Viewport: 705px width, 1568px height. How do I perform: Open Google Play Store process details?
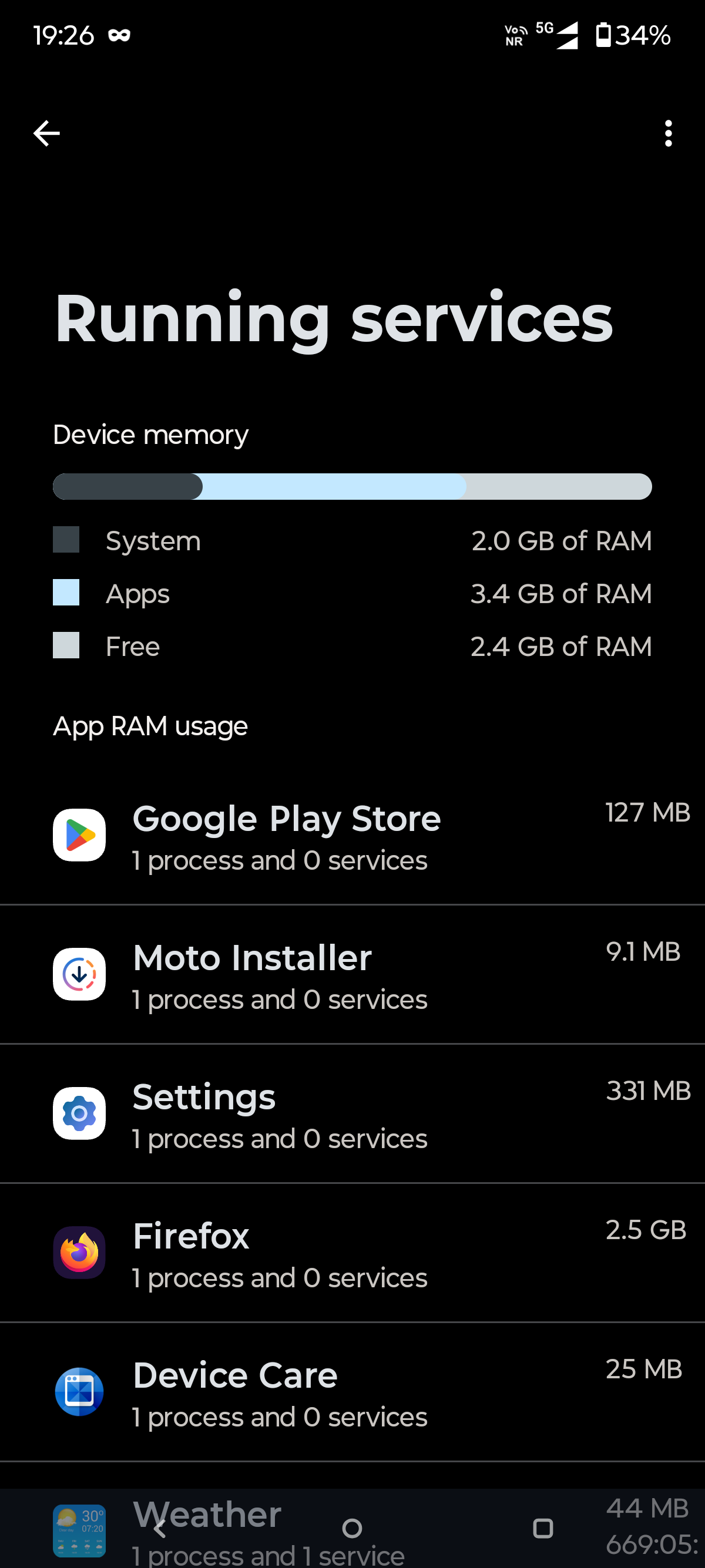(x=352, y=835)
